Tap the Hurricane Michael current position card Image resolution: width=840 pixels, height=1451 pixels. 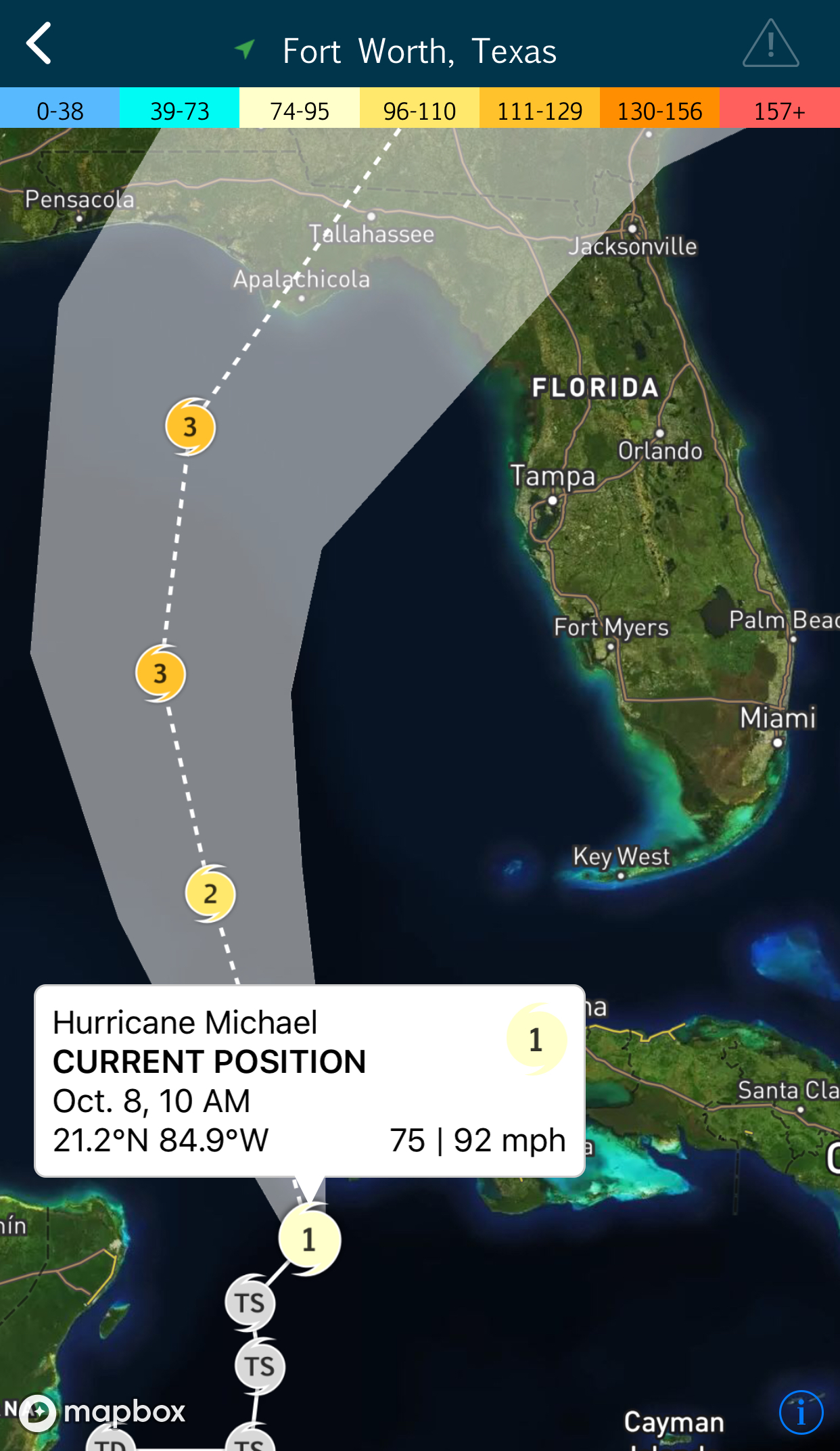coord(309,1080)
